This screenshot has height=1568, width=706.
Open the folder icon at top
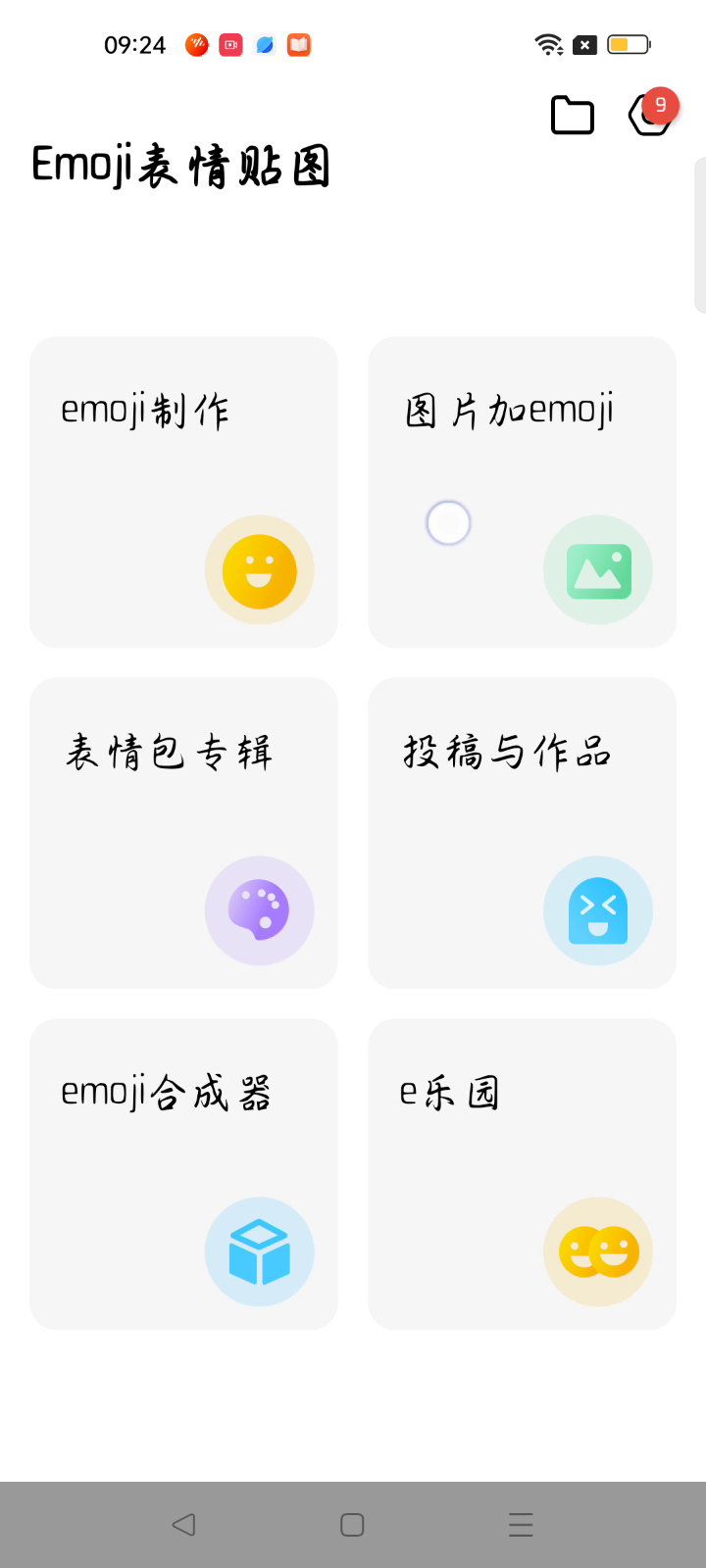573,116
